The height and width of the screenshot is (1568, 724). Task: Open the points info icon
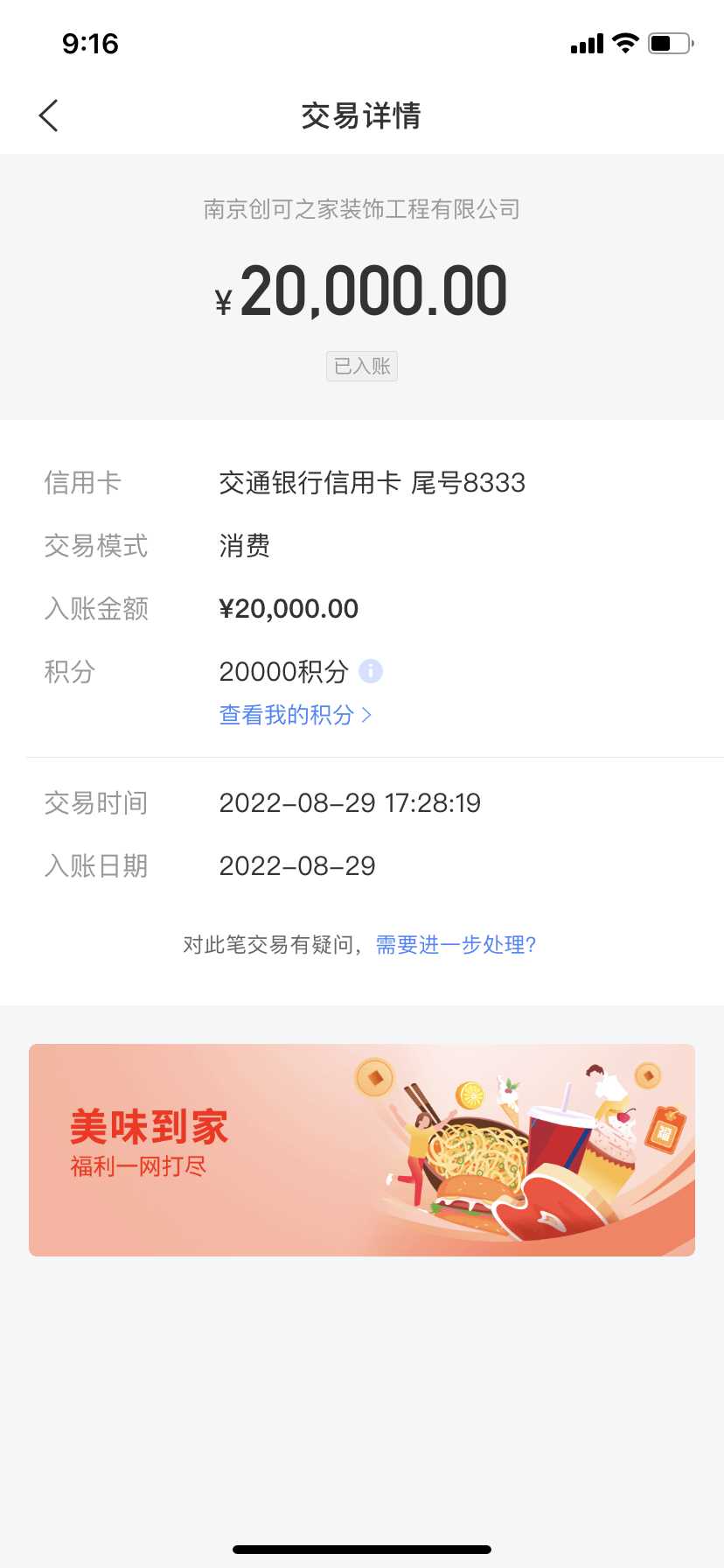click(371, 671)
